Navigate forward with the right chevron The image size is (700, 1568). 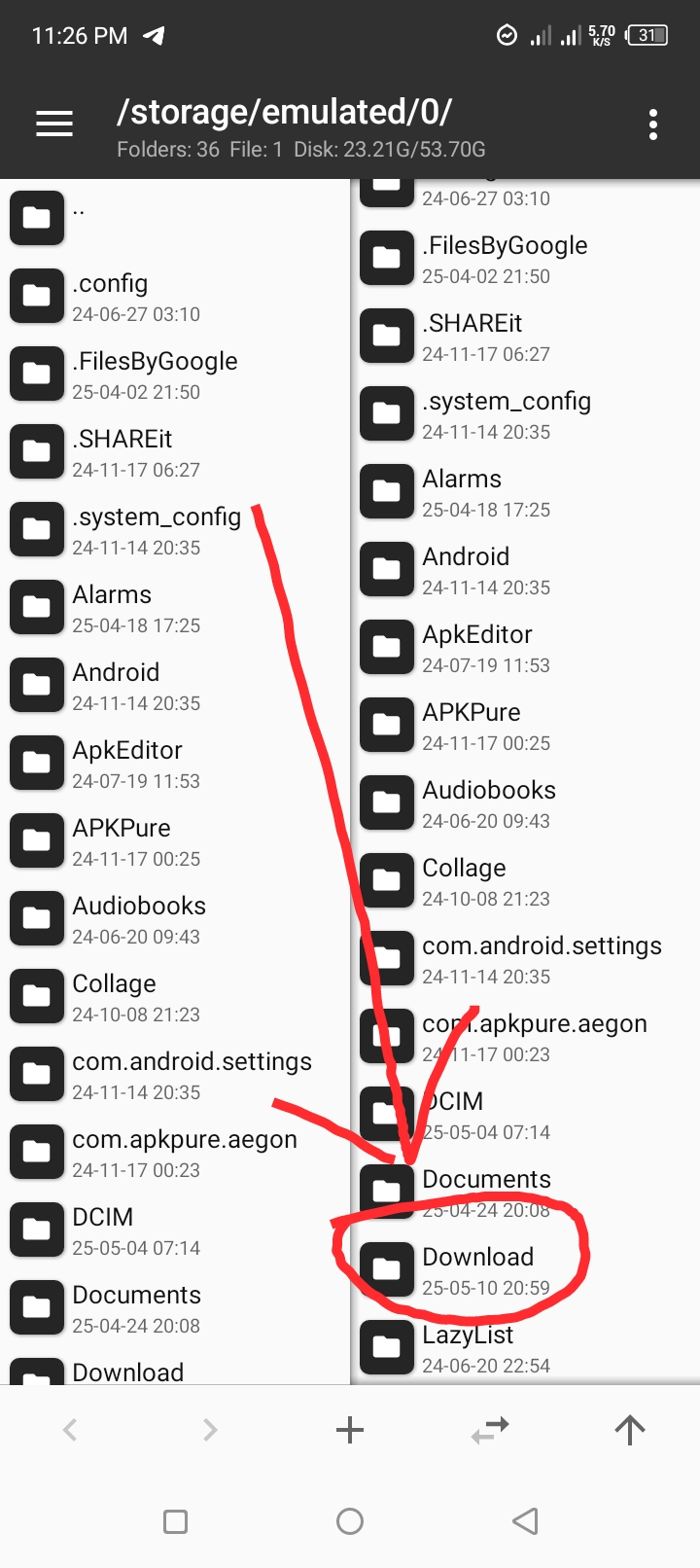(210, 1430)
